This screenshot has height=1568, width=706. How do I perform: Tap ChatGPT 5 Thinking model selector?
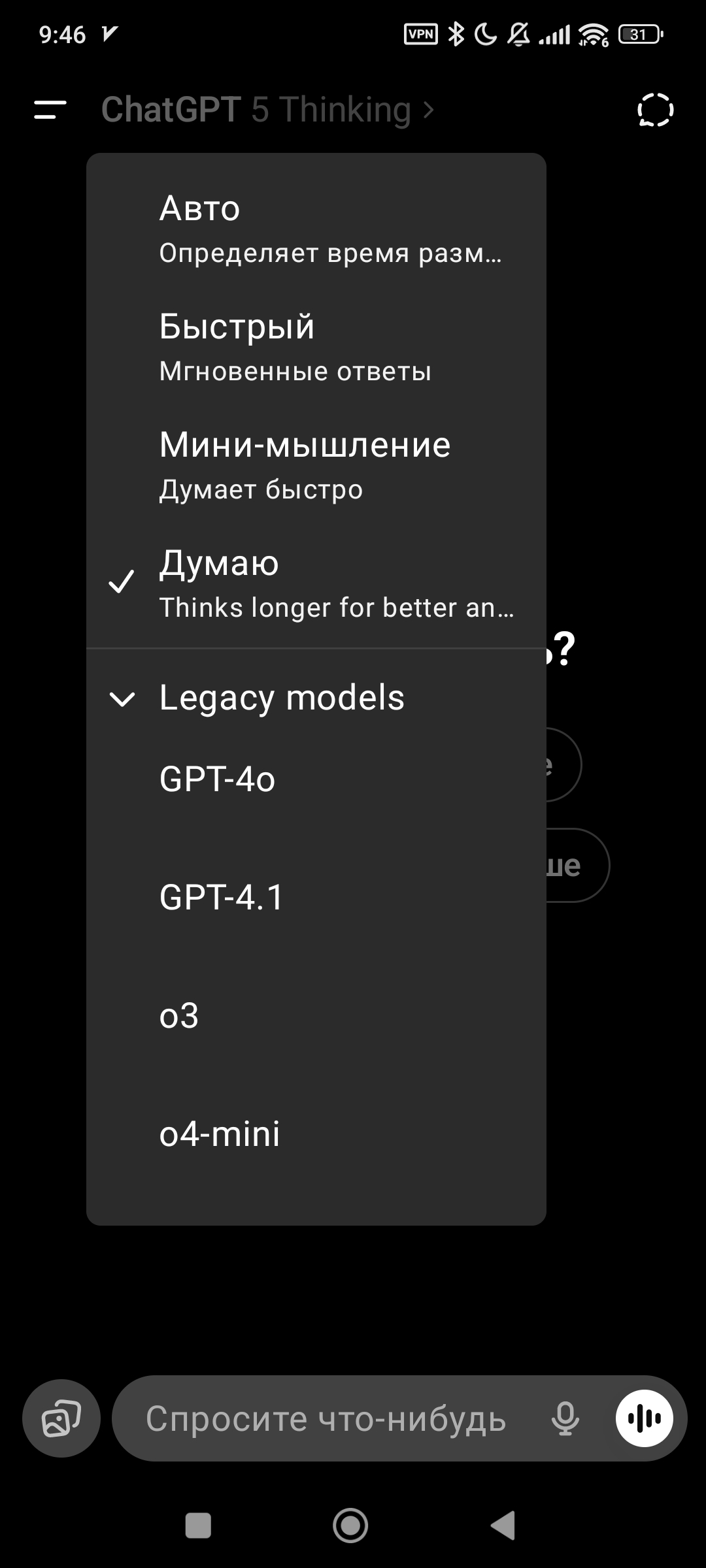(x=267, y=110)
